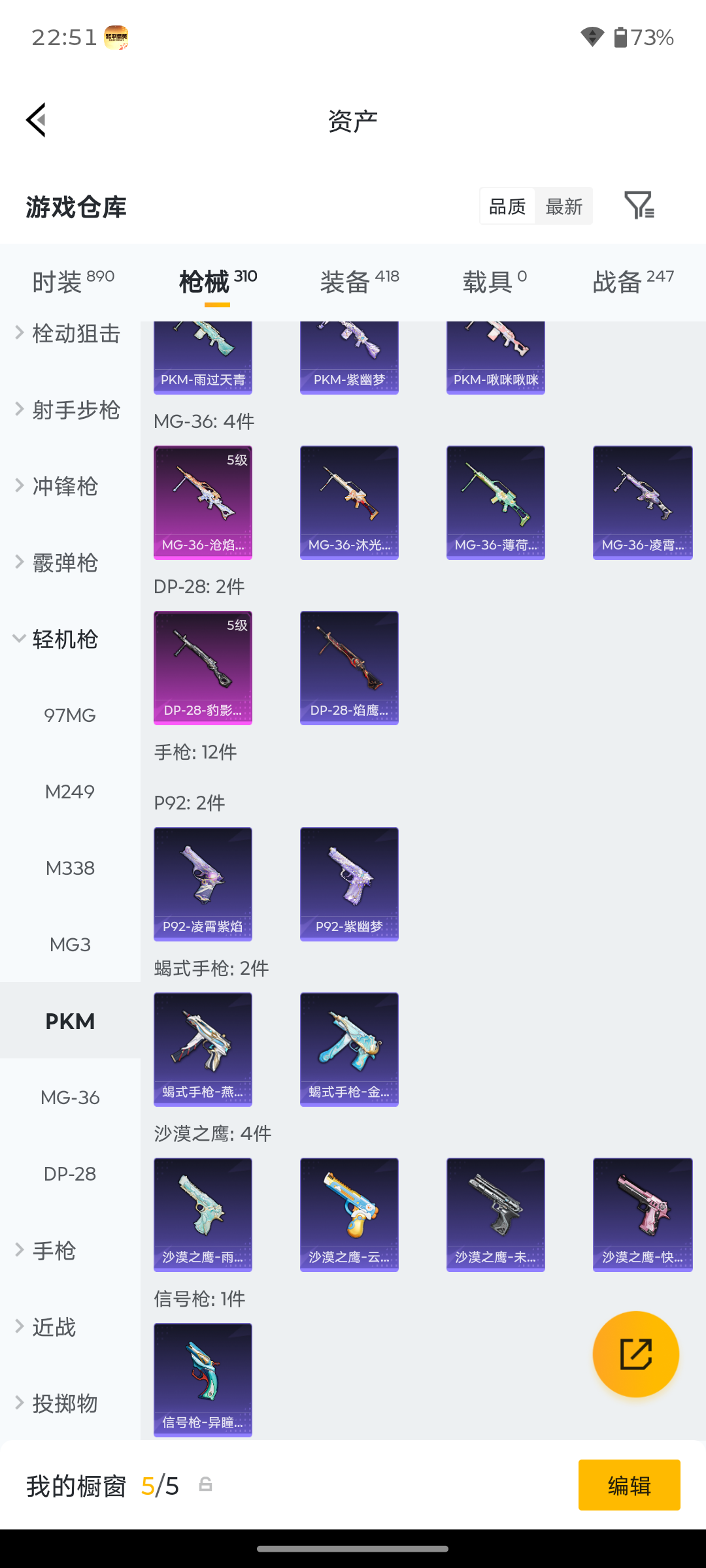Image resolution: width=706 pixels, height=1568 pixels.
Task: Jump to the MG-36 subcategory
Action: click(x=70, y=1098)
